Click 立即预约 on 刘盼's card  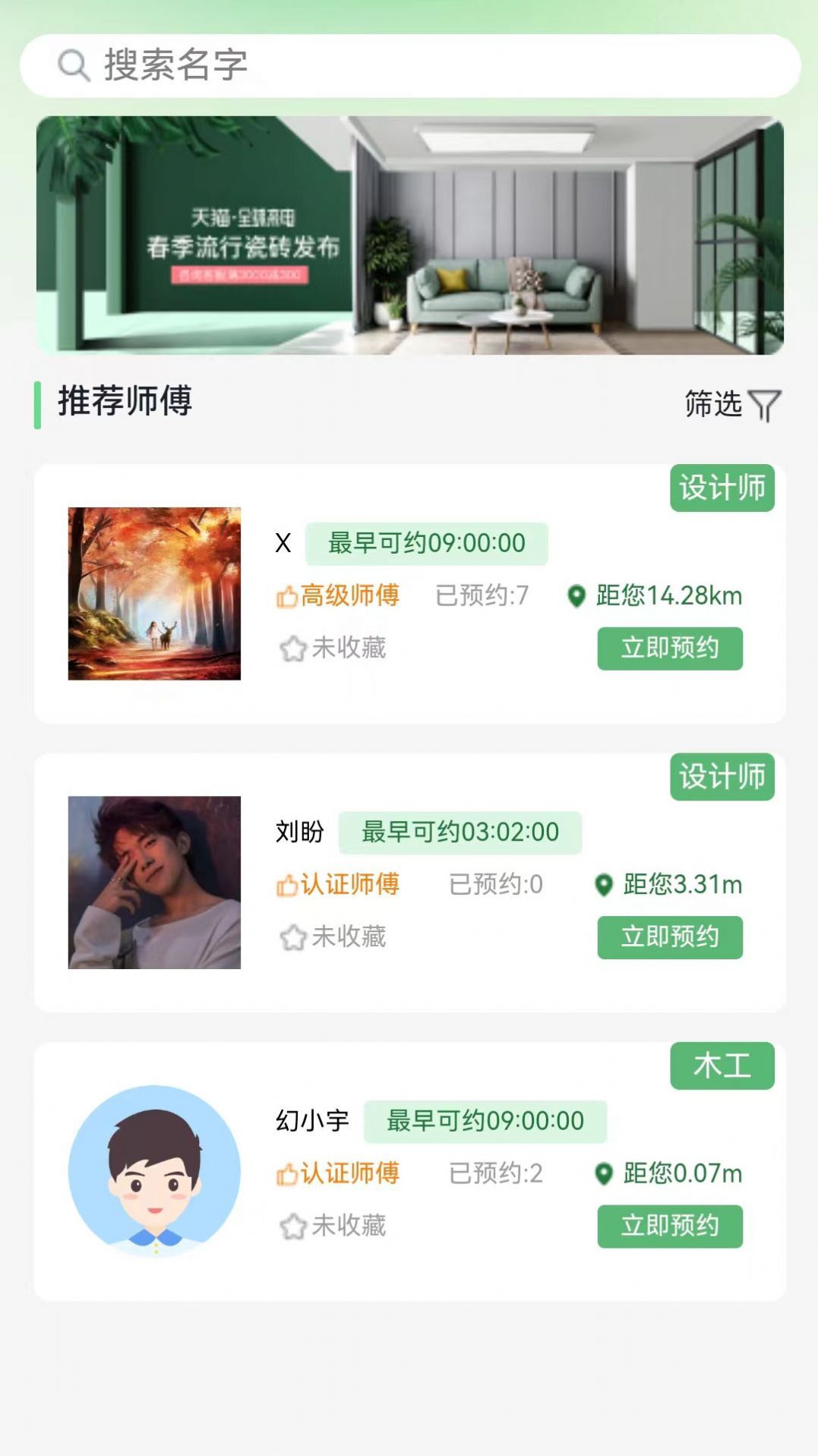pyautogui.click(x=670, y=936)
